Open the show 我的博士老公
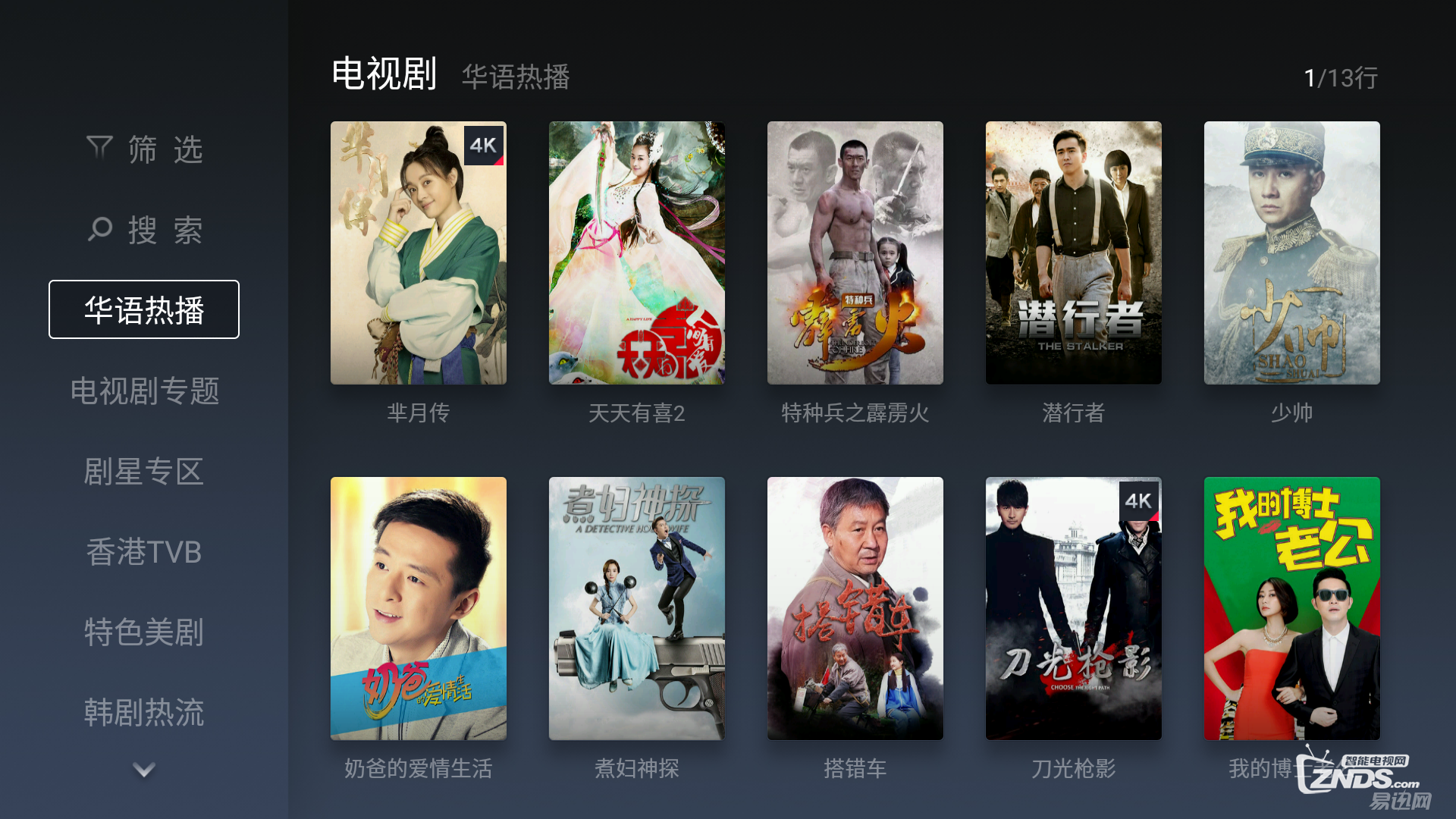This screenshot has width=1456, height=819. pyautogui.click(x=1292, y=608)
